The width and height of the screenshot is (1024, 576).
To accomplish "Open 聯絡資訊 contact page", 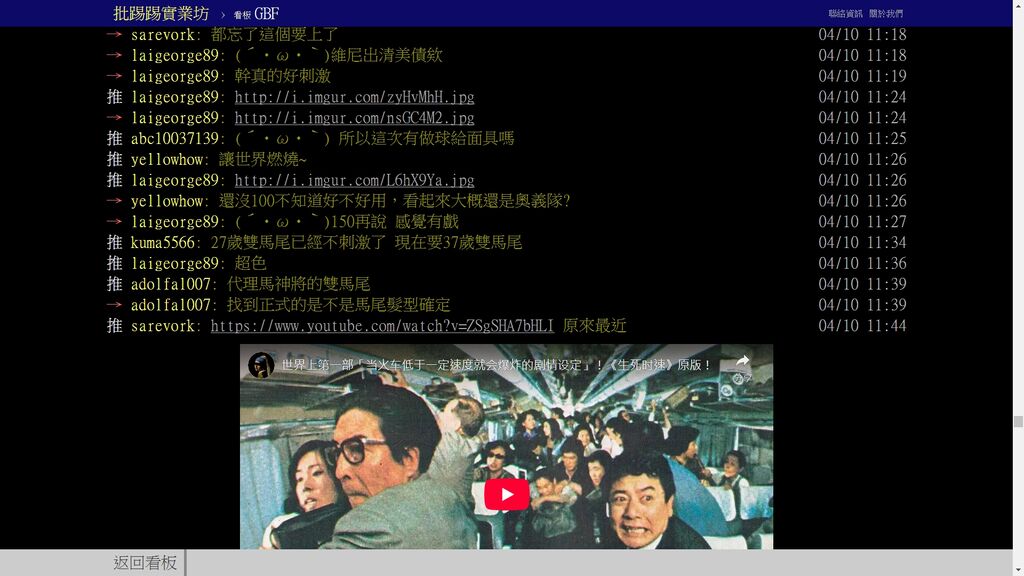I will click(845, 14).
